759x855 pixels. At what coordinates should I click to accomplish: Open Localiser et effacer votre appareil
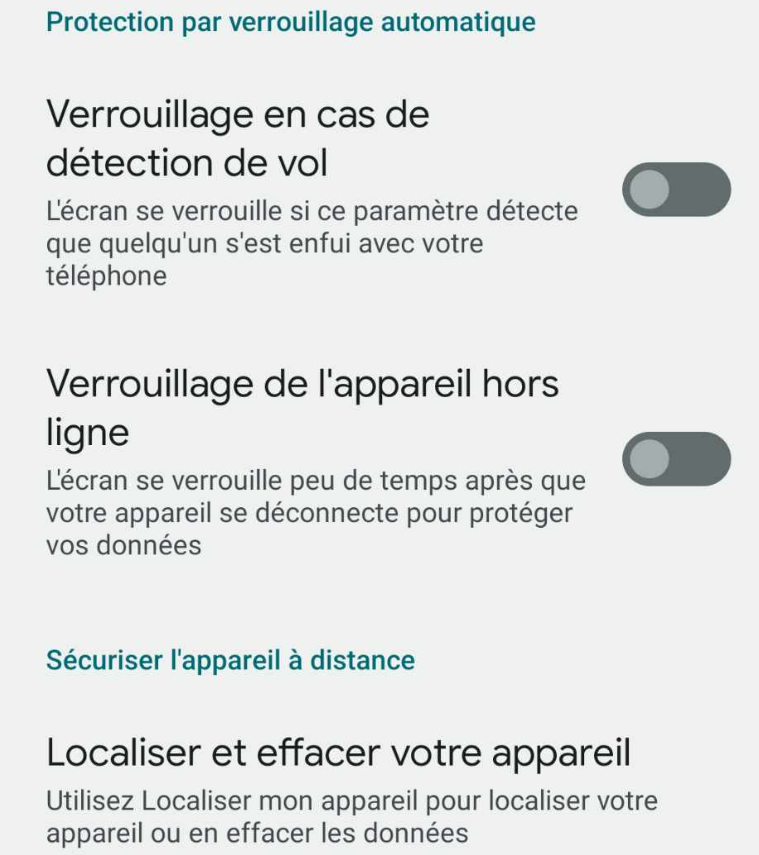pos(338,753)
